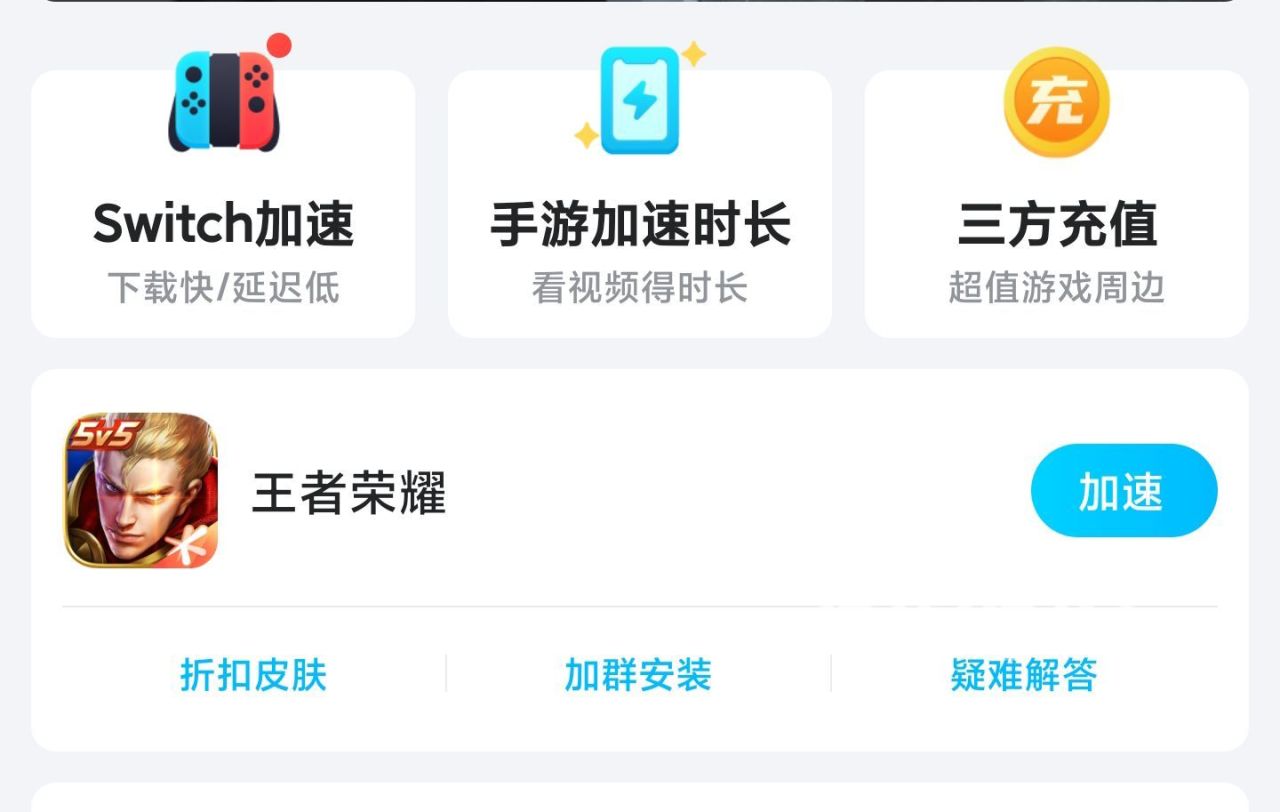Open the 加群安装 link
This screenshot has height=812, width=1280.
point(638,675)
